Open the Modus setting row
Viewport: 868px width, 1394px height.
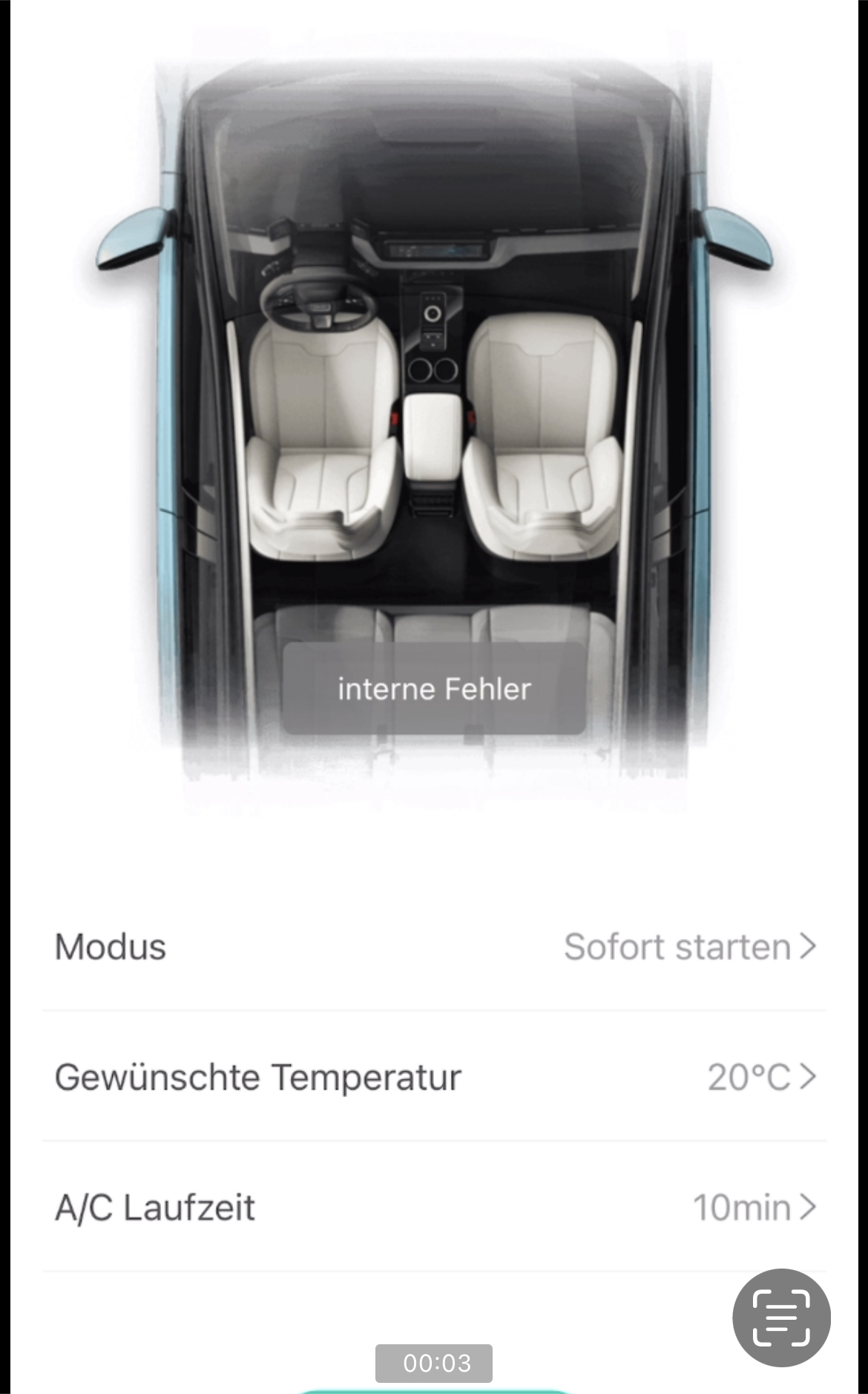pos(434,946)
